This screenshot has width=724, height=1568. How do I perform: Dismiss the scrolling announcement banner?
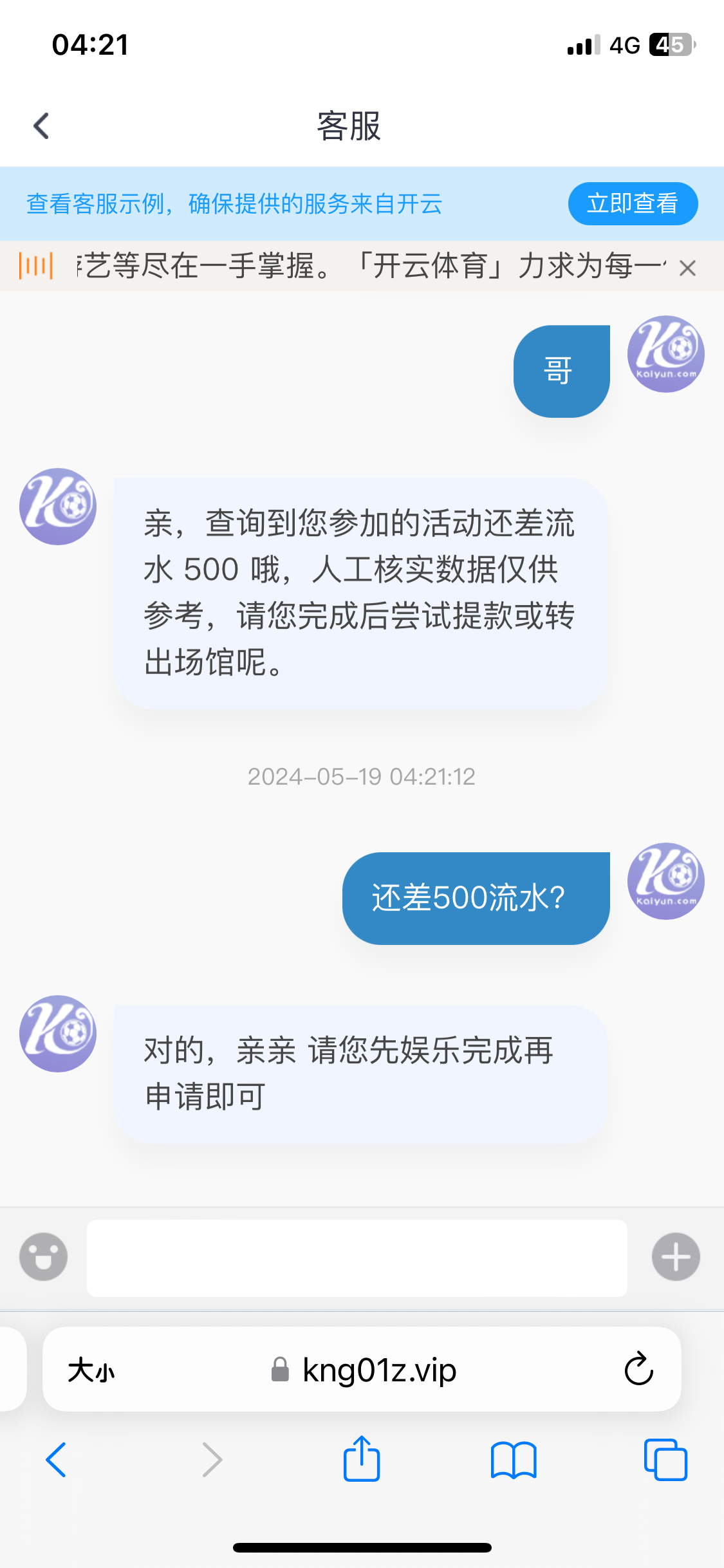pos(687,268)
